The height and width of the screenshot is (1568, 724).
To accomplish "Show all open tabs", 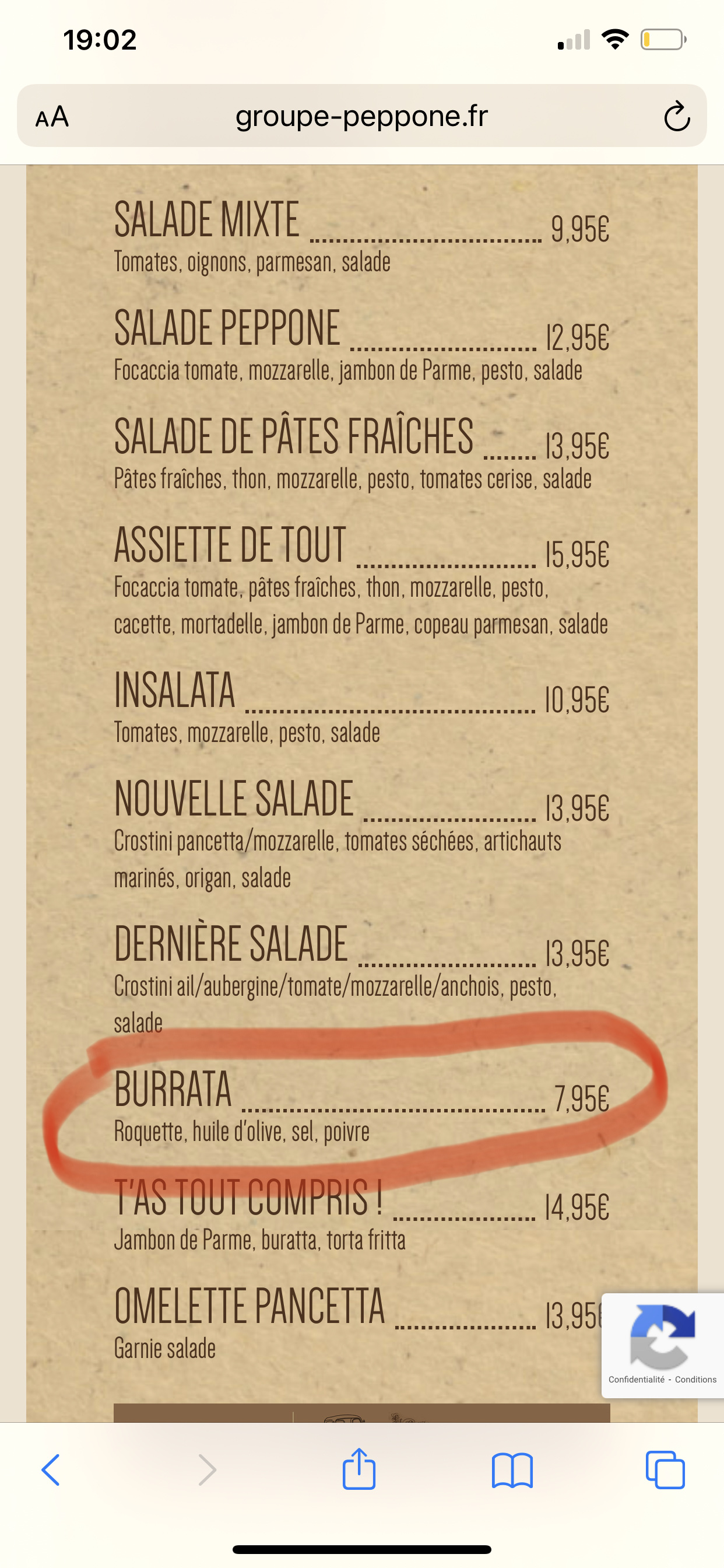I will click(665, 1470).
